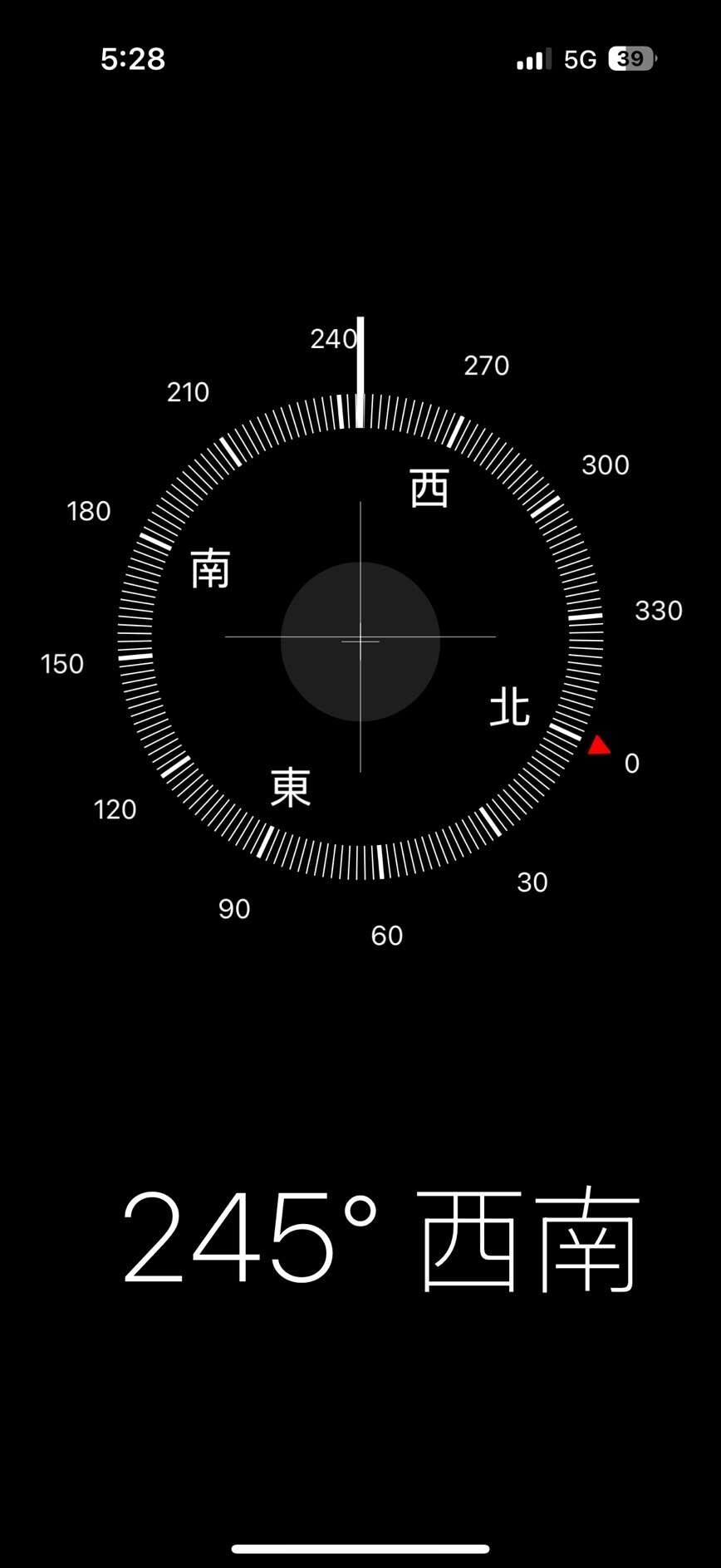Tap compass dial to lock current bearing
The width and height of the screenshot is (721, 1568).
tap(360, 638)
